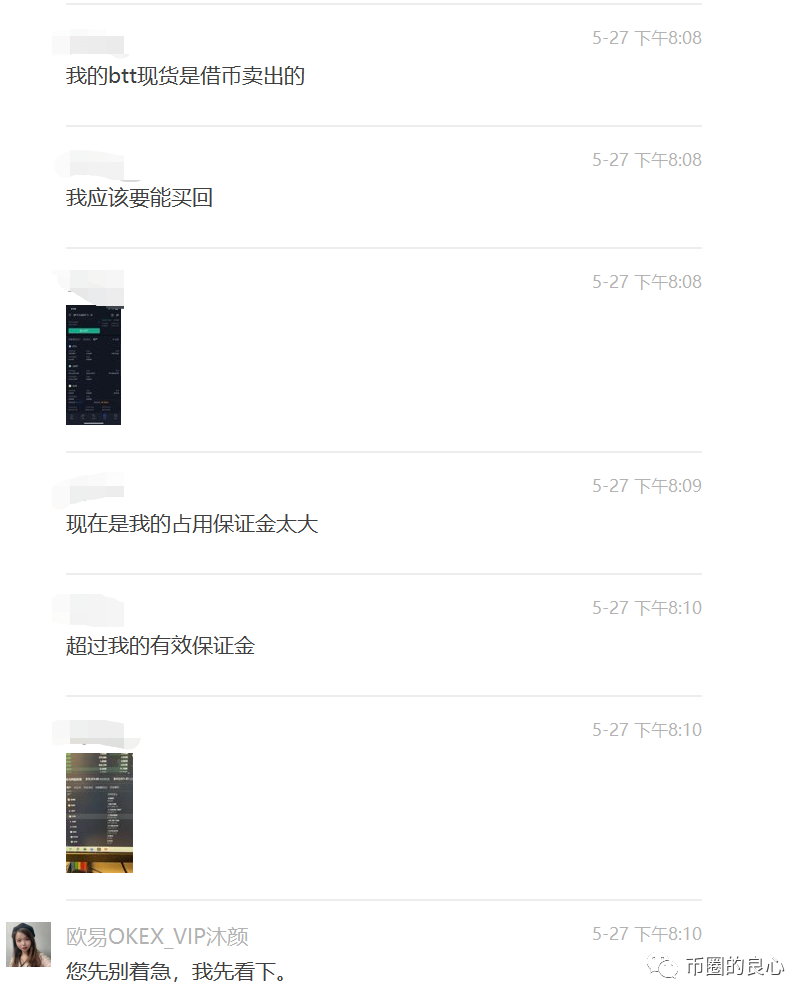
Task: Open the dark trading app screenshot thumbnail
Action: 93,365
